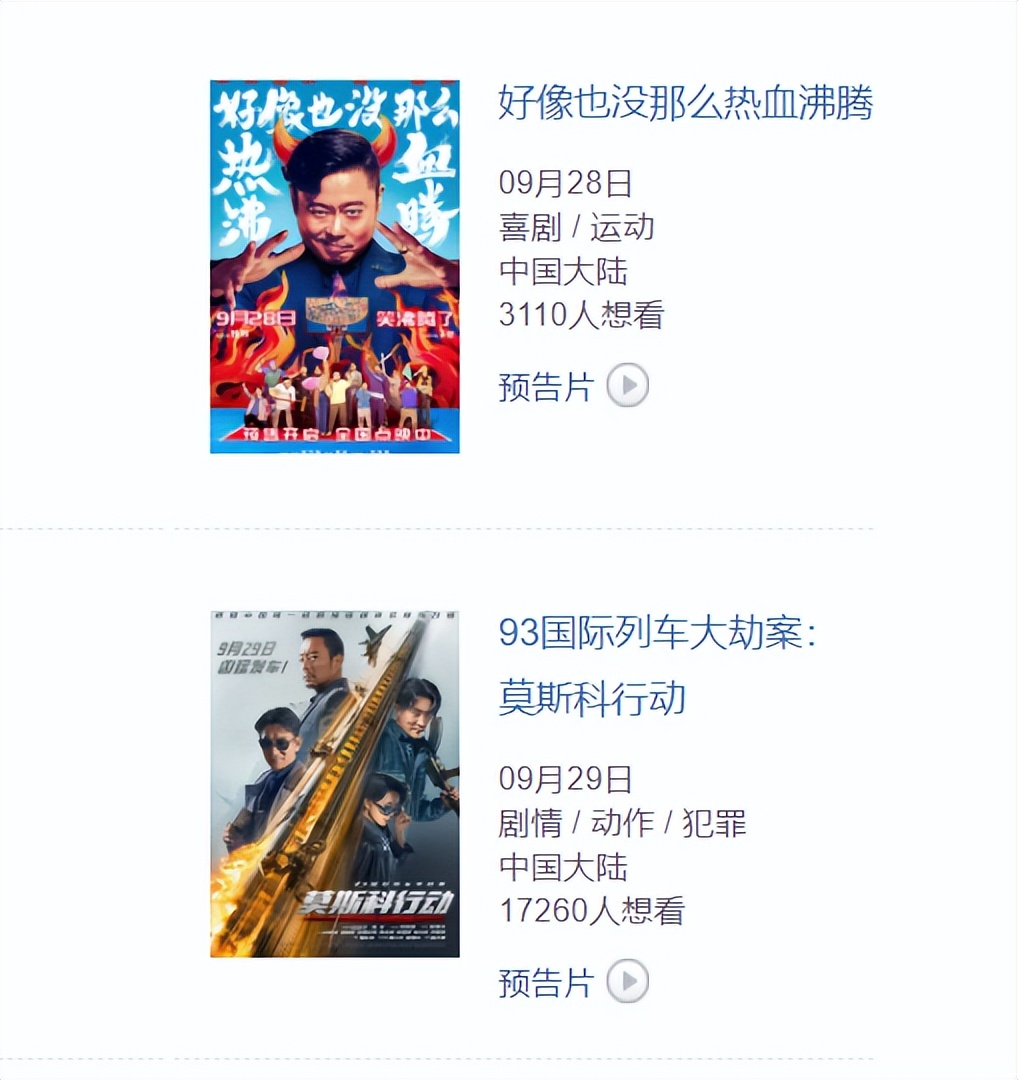Open the 好像也没那么热血沸腾 title link
This screenshot has height=1080, width=1018.
[x=685, y=102]
